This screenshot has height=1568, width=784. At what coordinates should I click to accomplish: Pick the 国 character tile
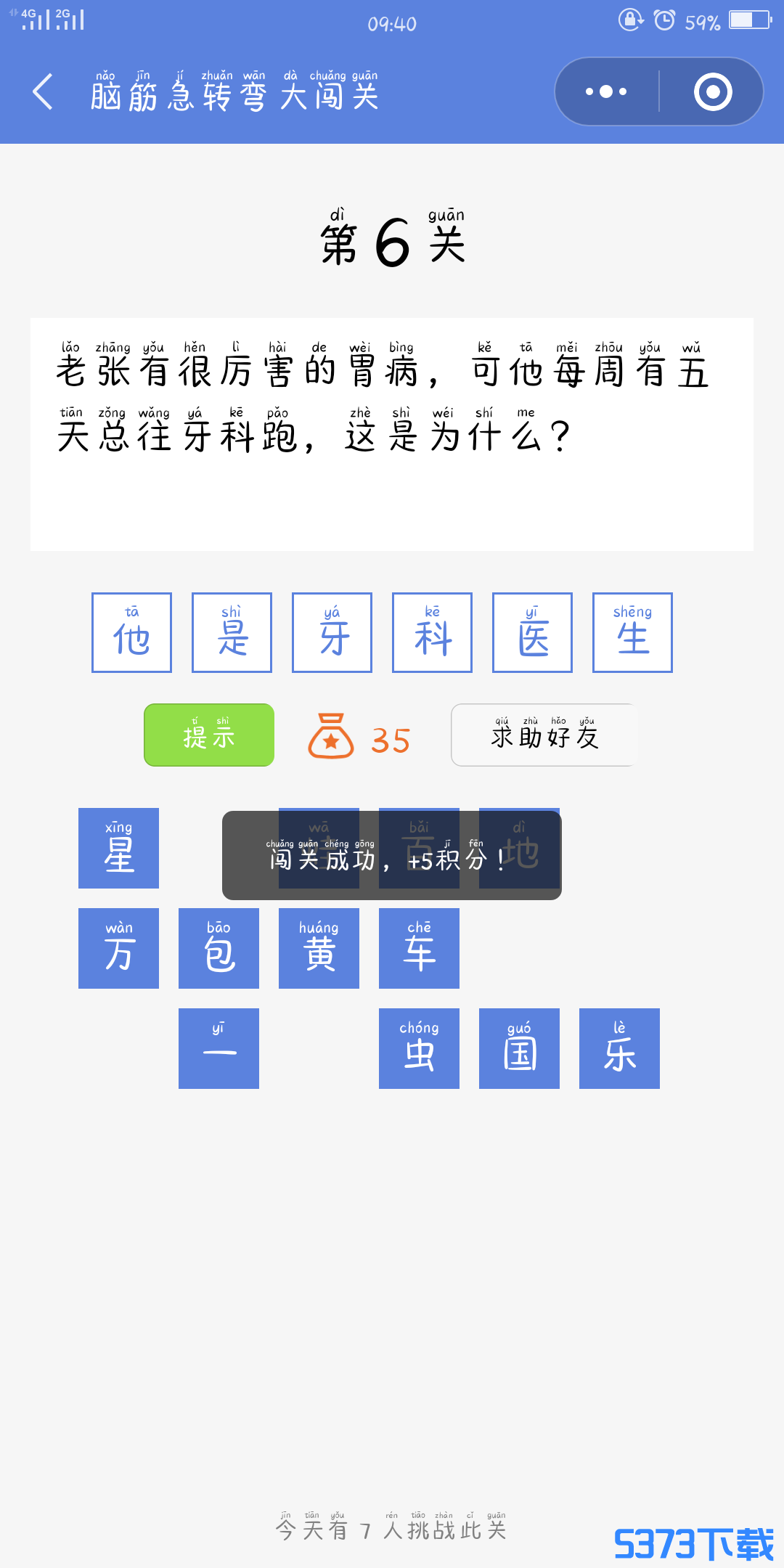(519, 1048)
